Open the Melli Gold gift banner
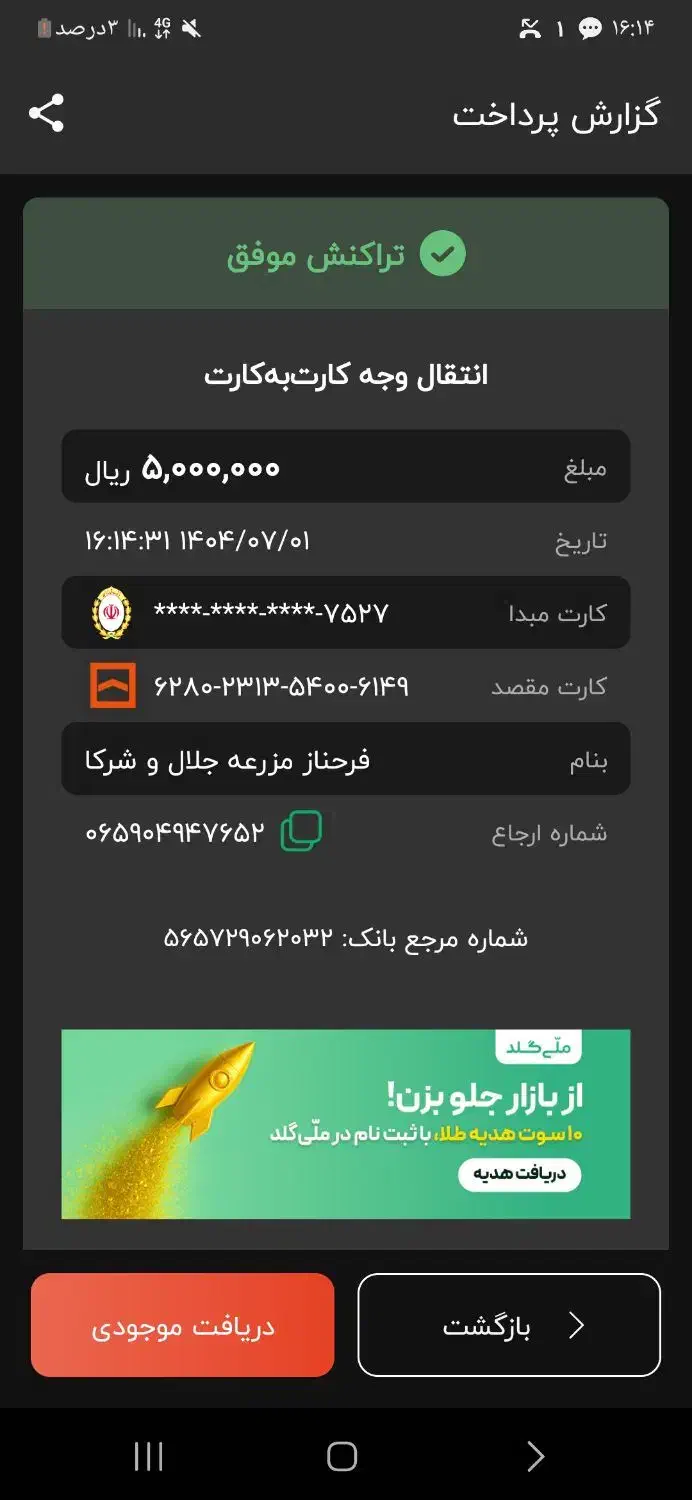This screenshot has width=692, height=1500. (x=346, y=1124)
